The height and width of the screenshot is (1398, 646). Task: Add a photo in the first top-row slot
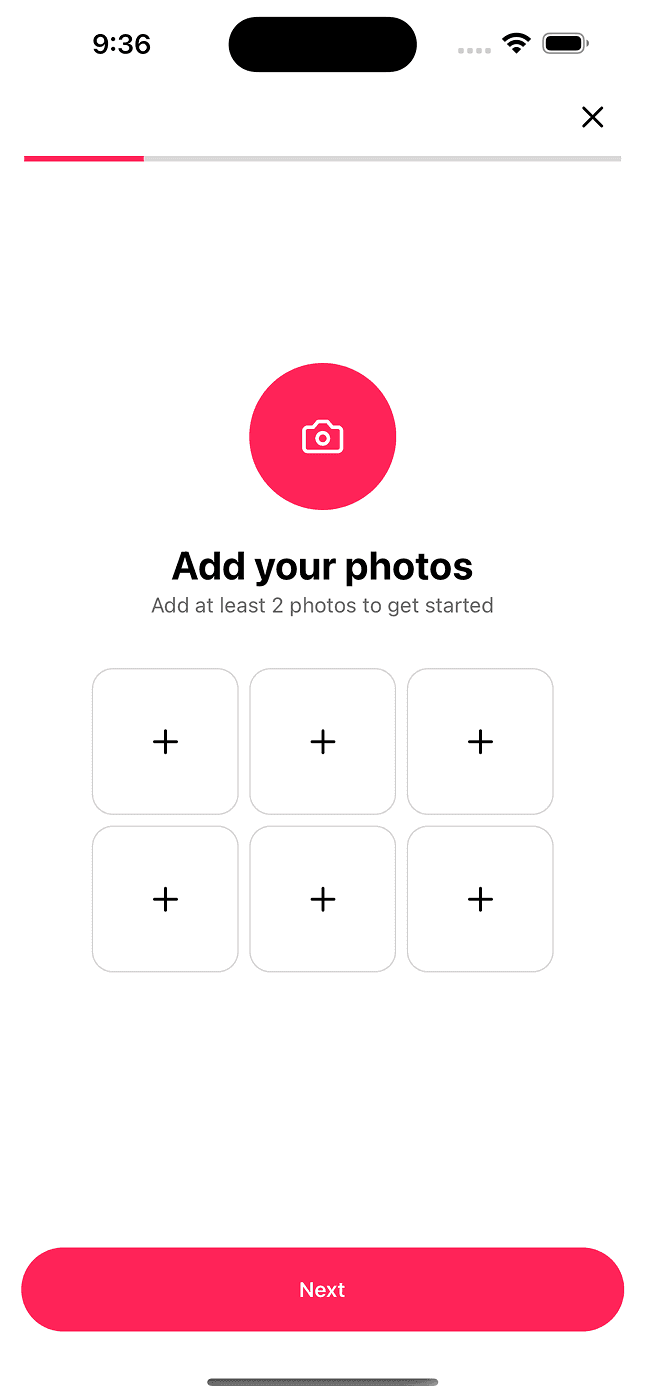tap(165, 741)
